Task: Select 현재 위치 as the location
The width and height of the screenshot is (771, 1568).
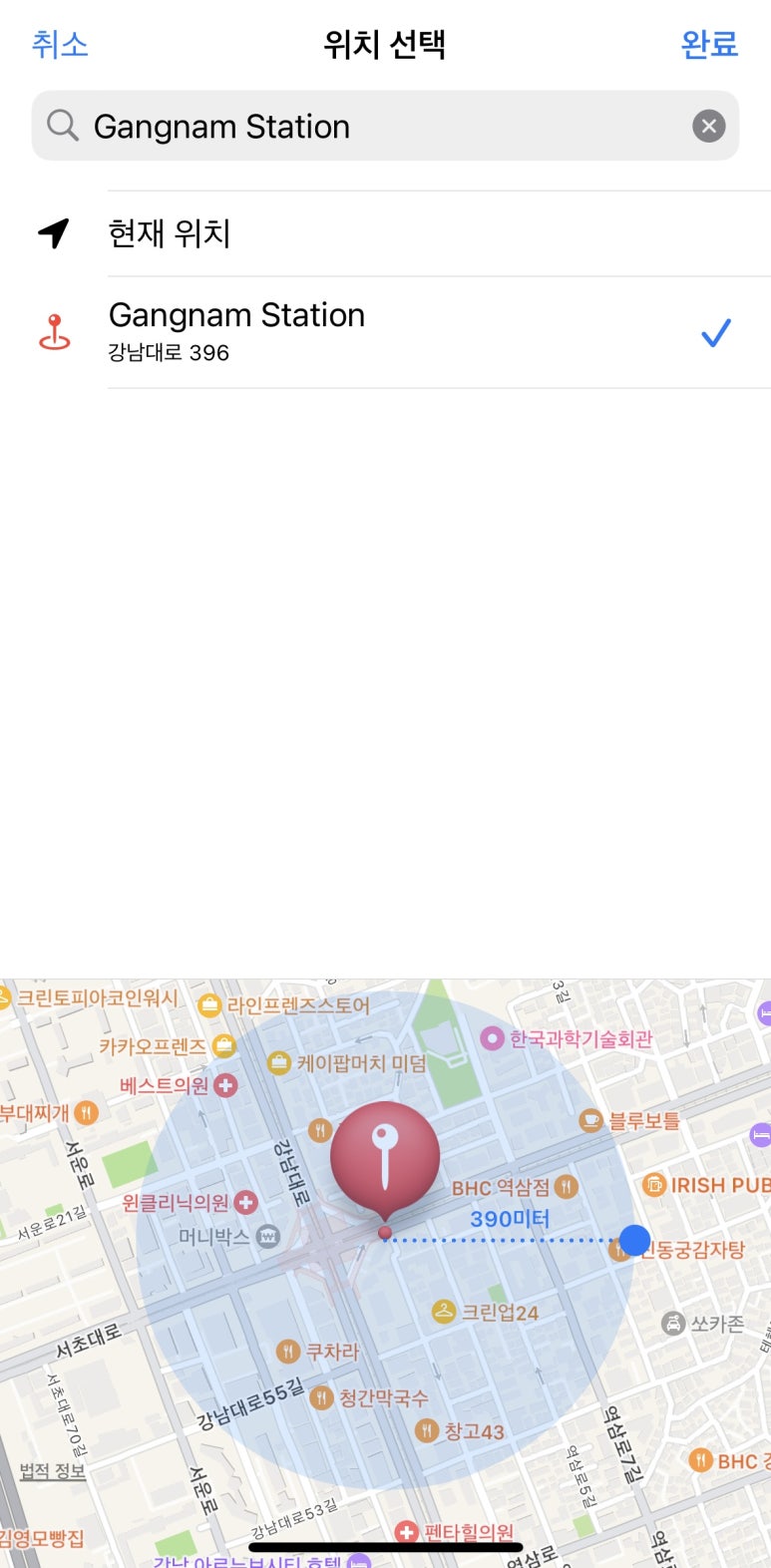Action: click(x=170, y=233)
